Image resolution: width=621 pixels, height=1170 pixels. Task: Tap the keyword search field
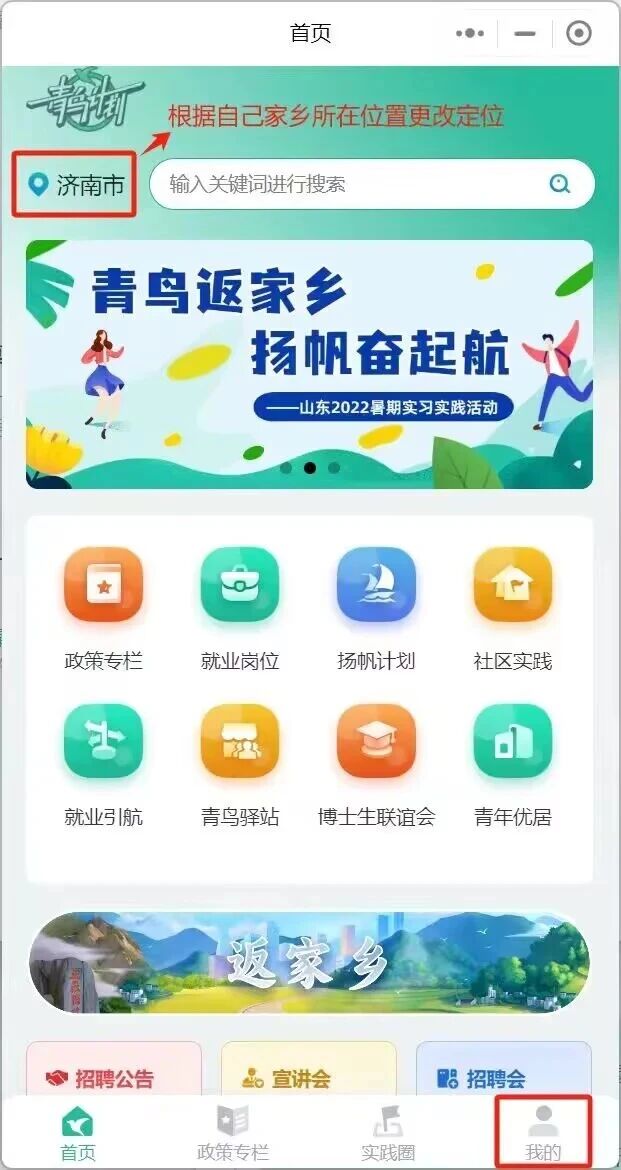(x=350, y=184)
